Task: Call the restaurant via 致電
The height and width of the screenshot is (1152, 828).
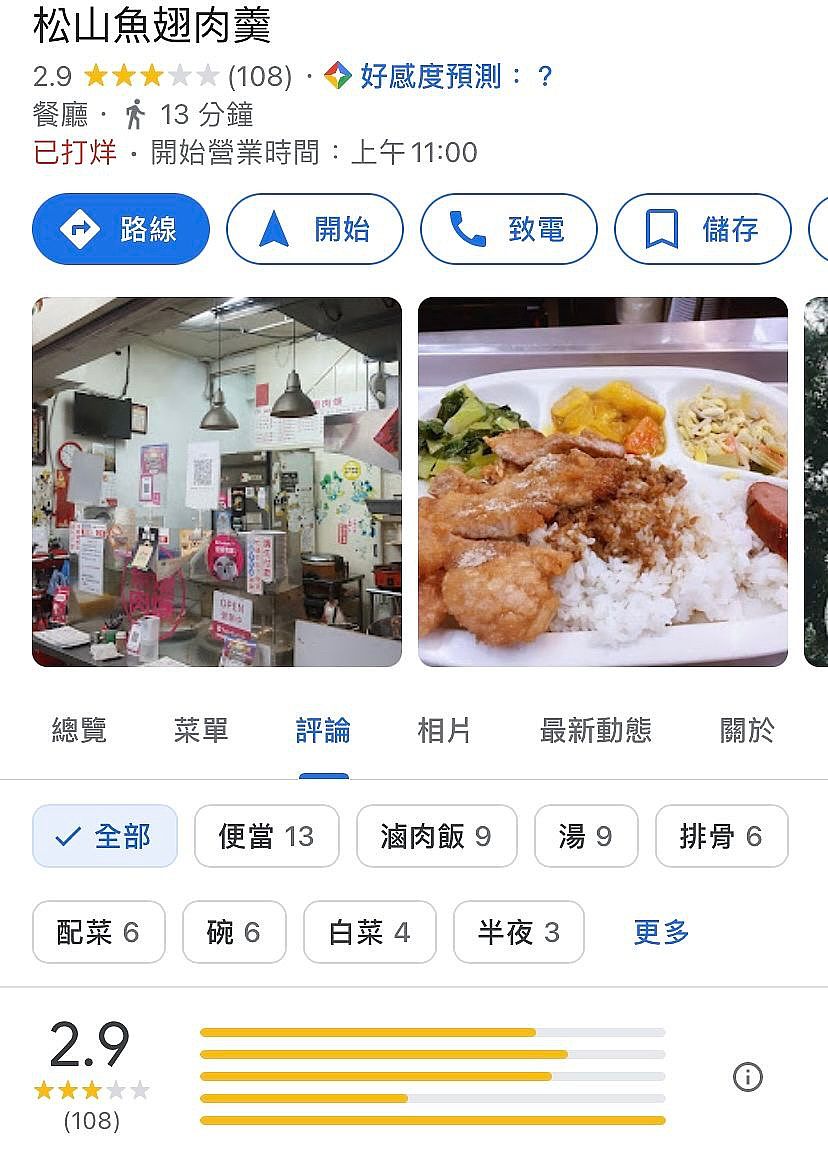Action: coord(509,229)
